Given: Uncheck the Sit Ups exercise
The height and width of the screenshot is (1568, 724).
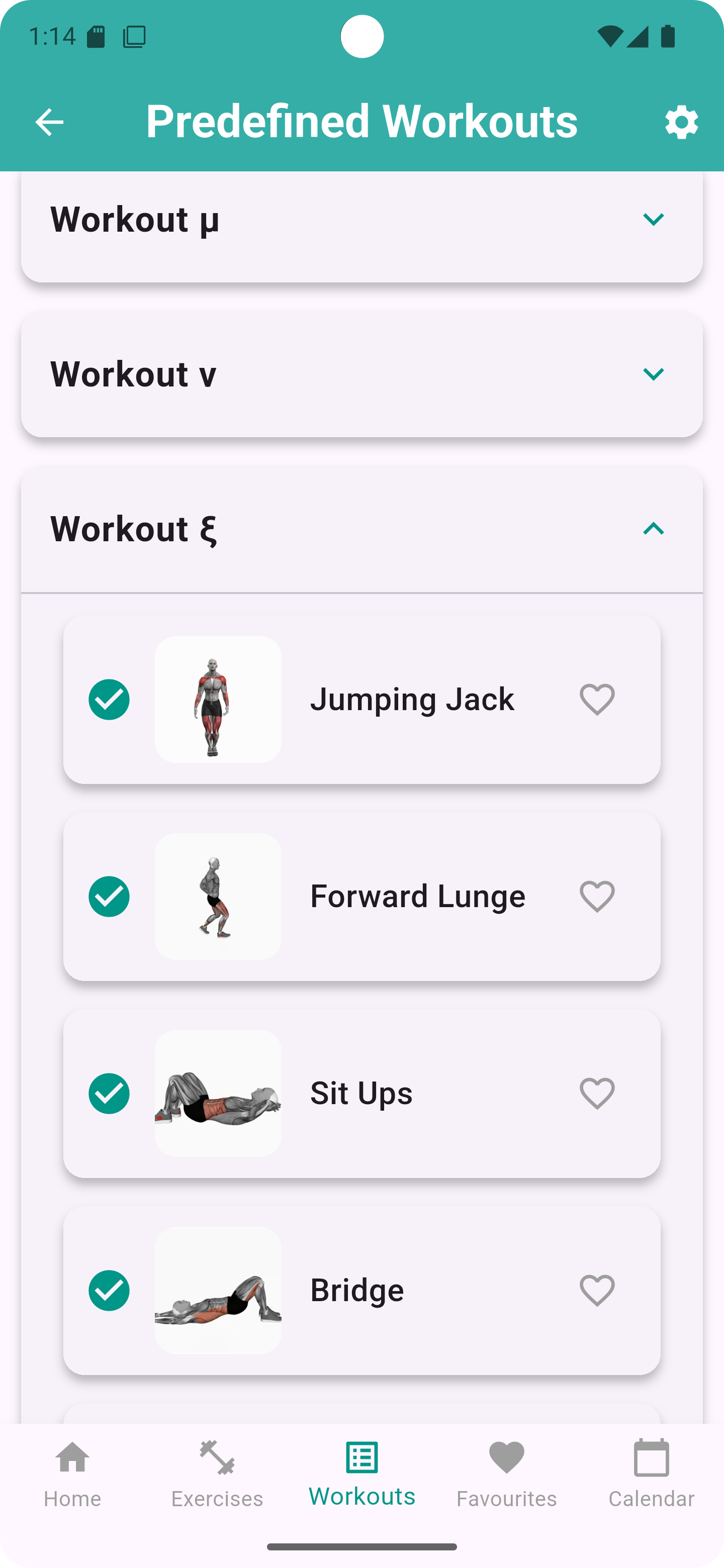Looking at the screenshot, I should [x=109, y=1094].
